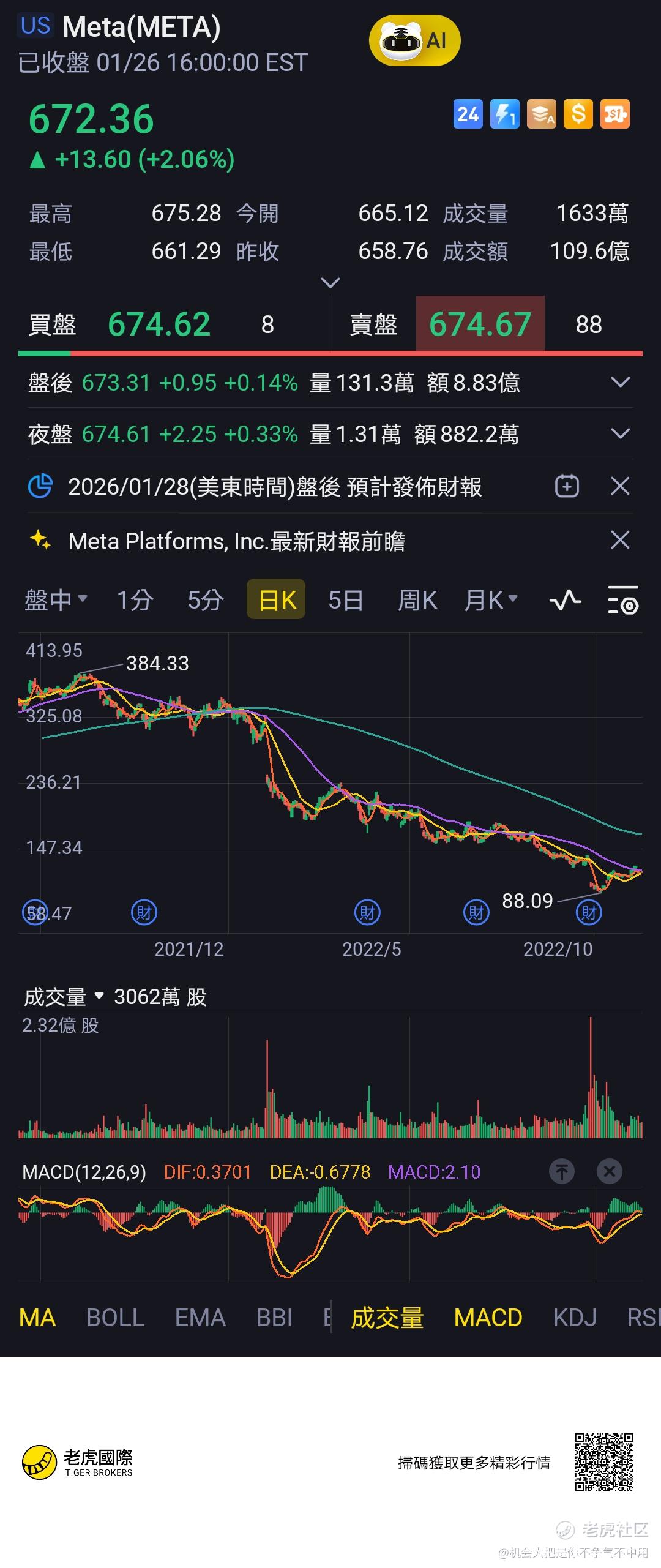This screenshot has height=1568, width=661.
Task: Switch chart to 1分
Action: point(135,600)
